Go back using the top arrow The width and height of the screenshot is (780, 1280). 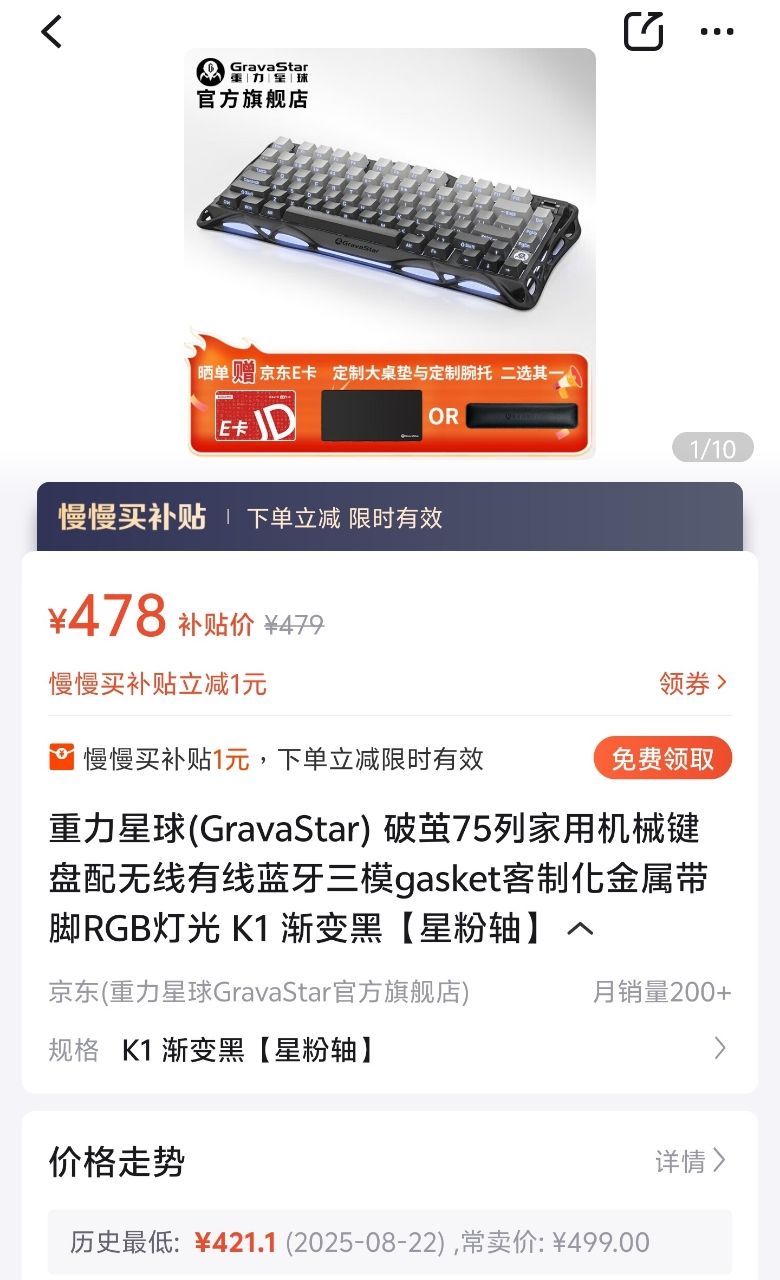click(52, 32)
